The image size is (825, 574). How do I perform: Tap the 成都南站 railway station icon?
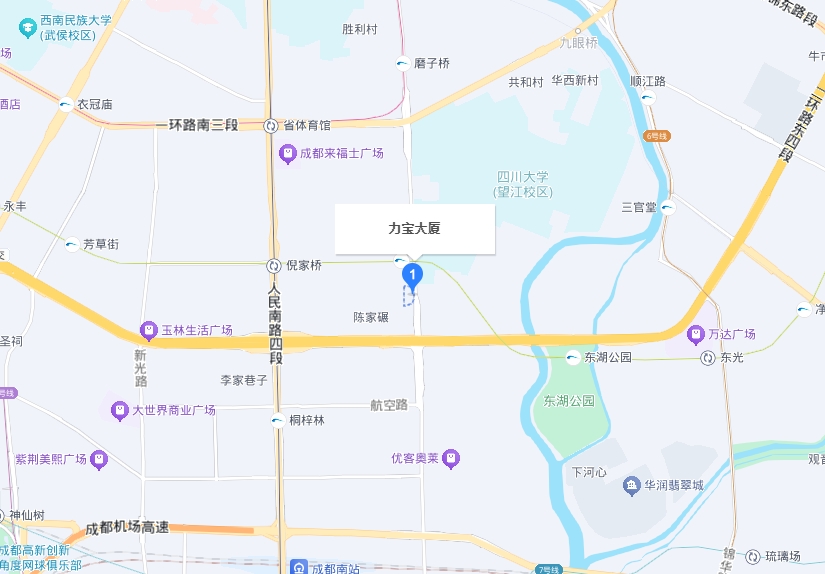point(299,567)
